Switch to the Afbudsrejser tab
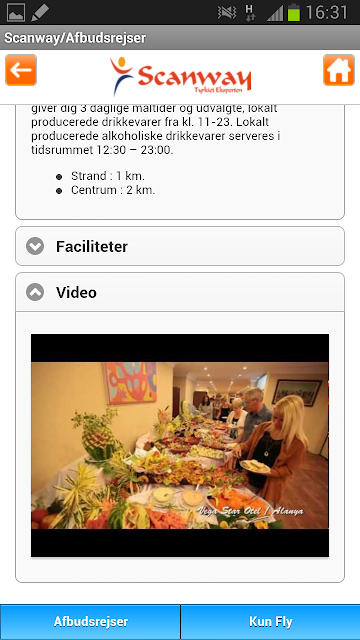Image resolution: width=360 pixels, height=640 pixels. click(x=90, y=622)
